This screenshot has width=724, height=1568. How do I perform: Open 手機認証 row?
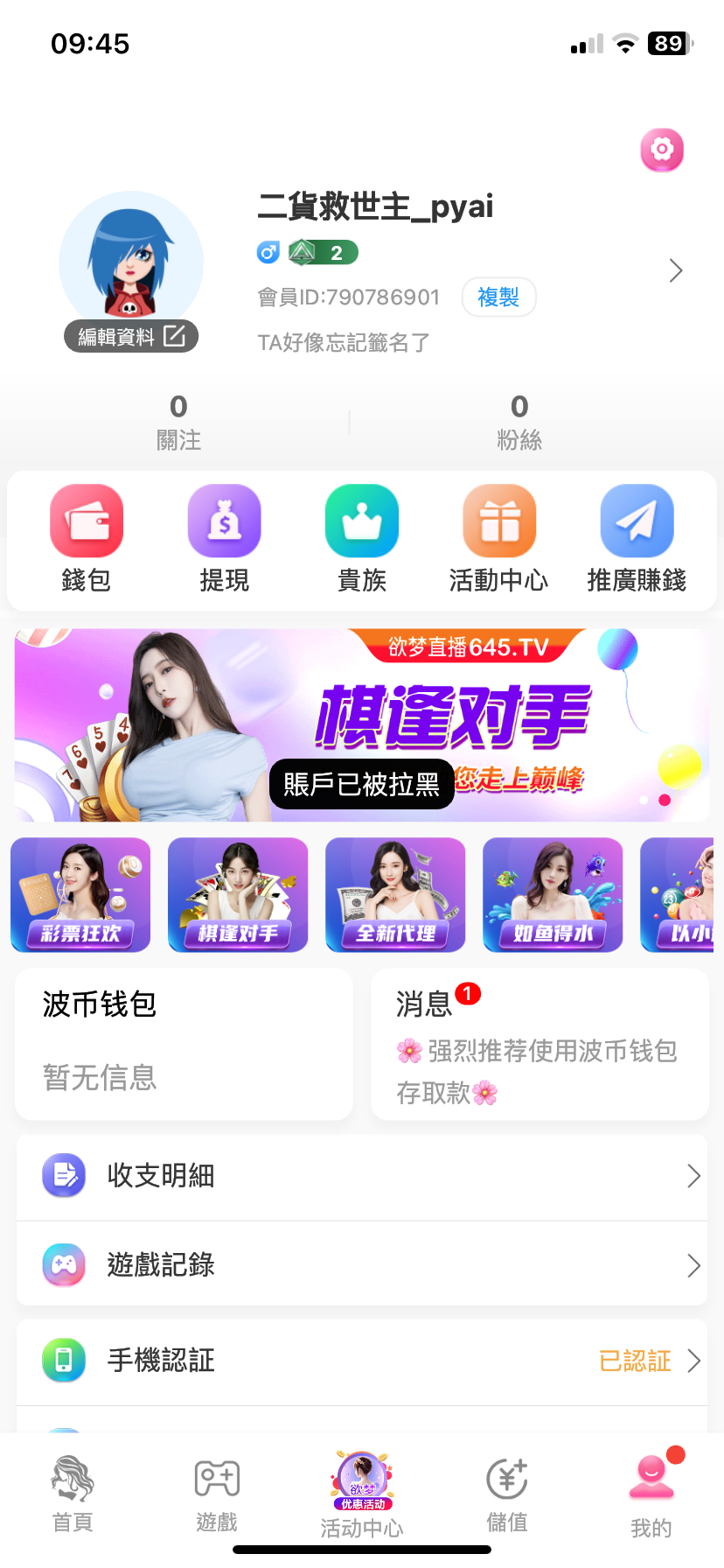pyautogui.click(x=362, y=1361)
